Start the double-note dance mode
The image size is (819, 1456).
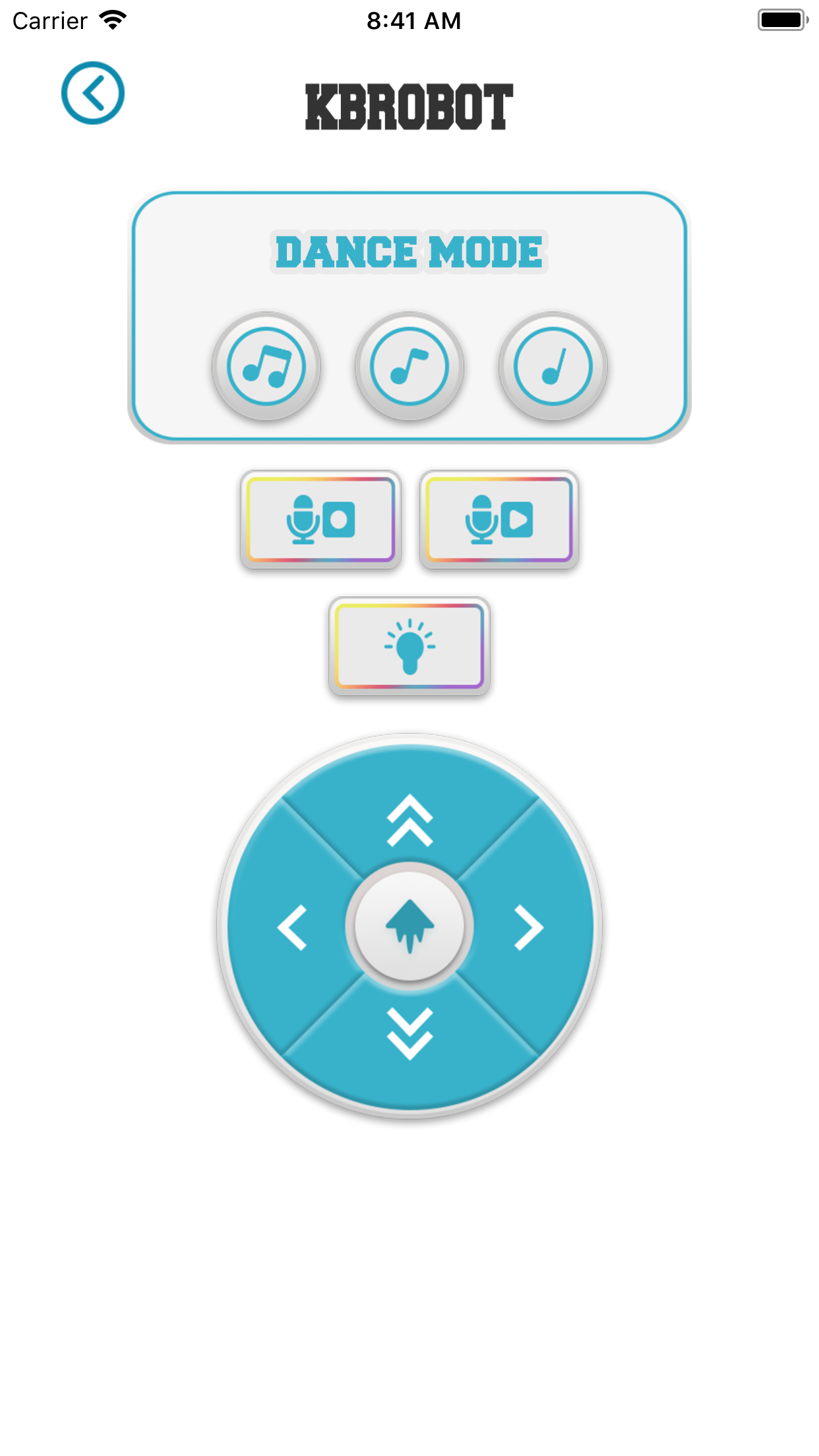point(266,366)
